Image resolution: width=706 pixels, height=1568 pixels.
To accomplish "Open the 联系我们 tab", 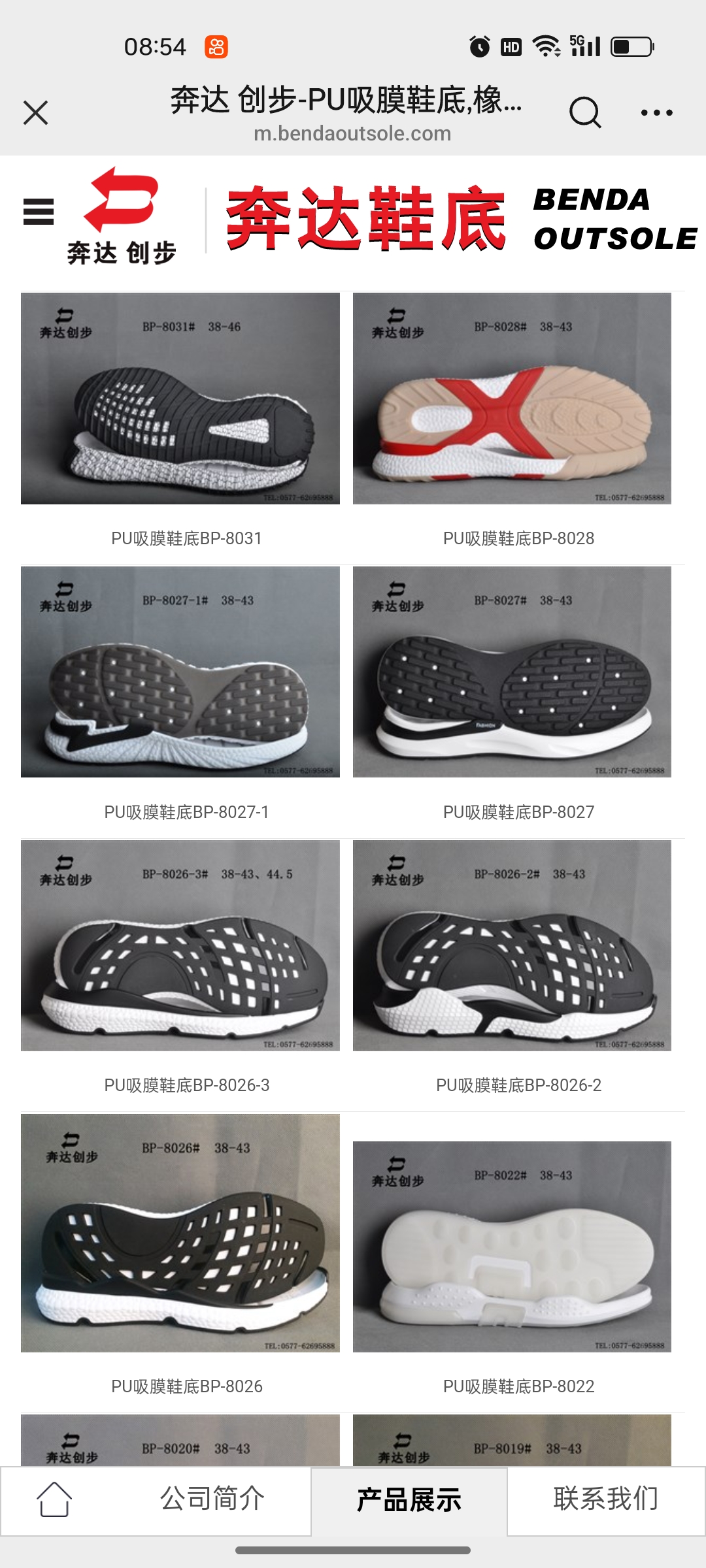I will tap(605, 1499).
